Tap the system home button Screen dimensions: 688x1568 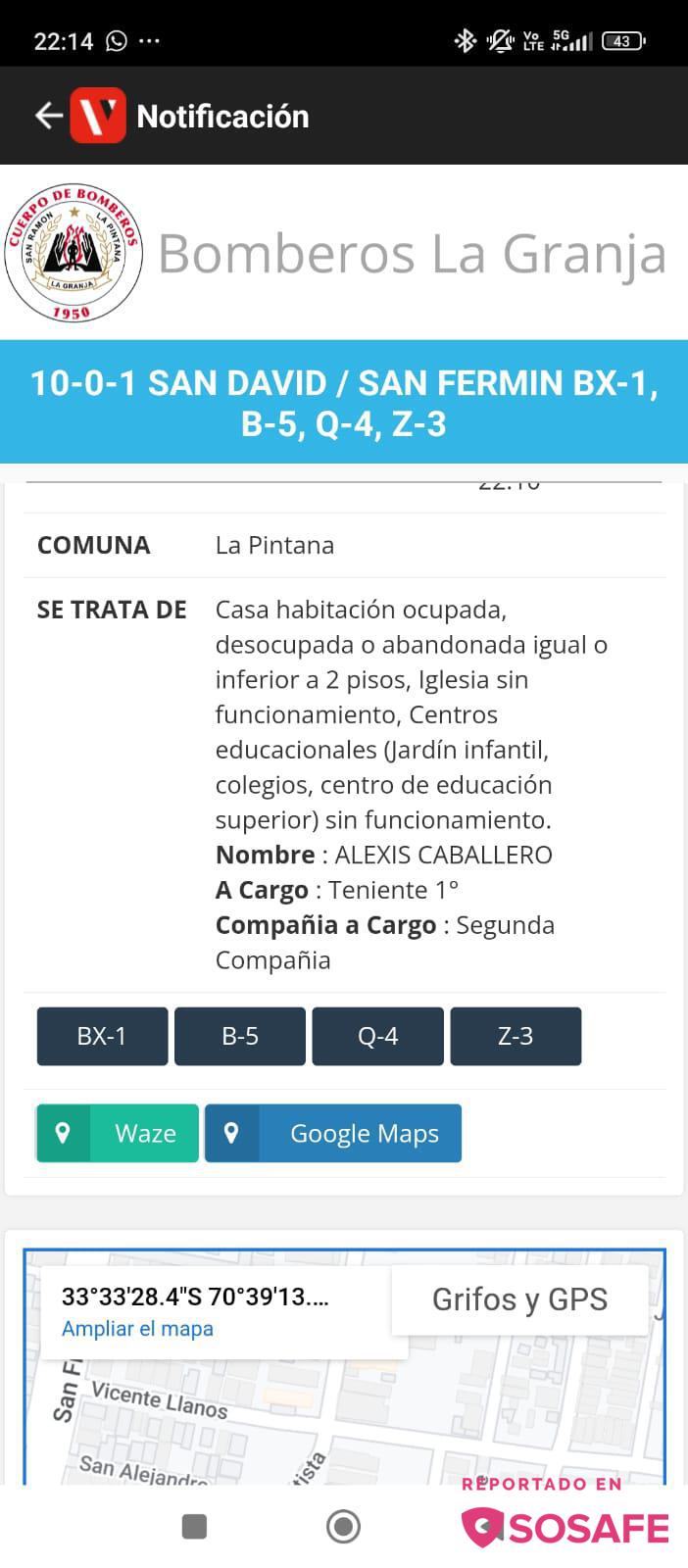point(343,1526)
